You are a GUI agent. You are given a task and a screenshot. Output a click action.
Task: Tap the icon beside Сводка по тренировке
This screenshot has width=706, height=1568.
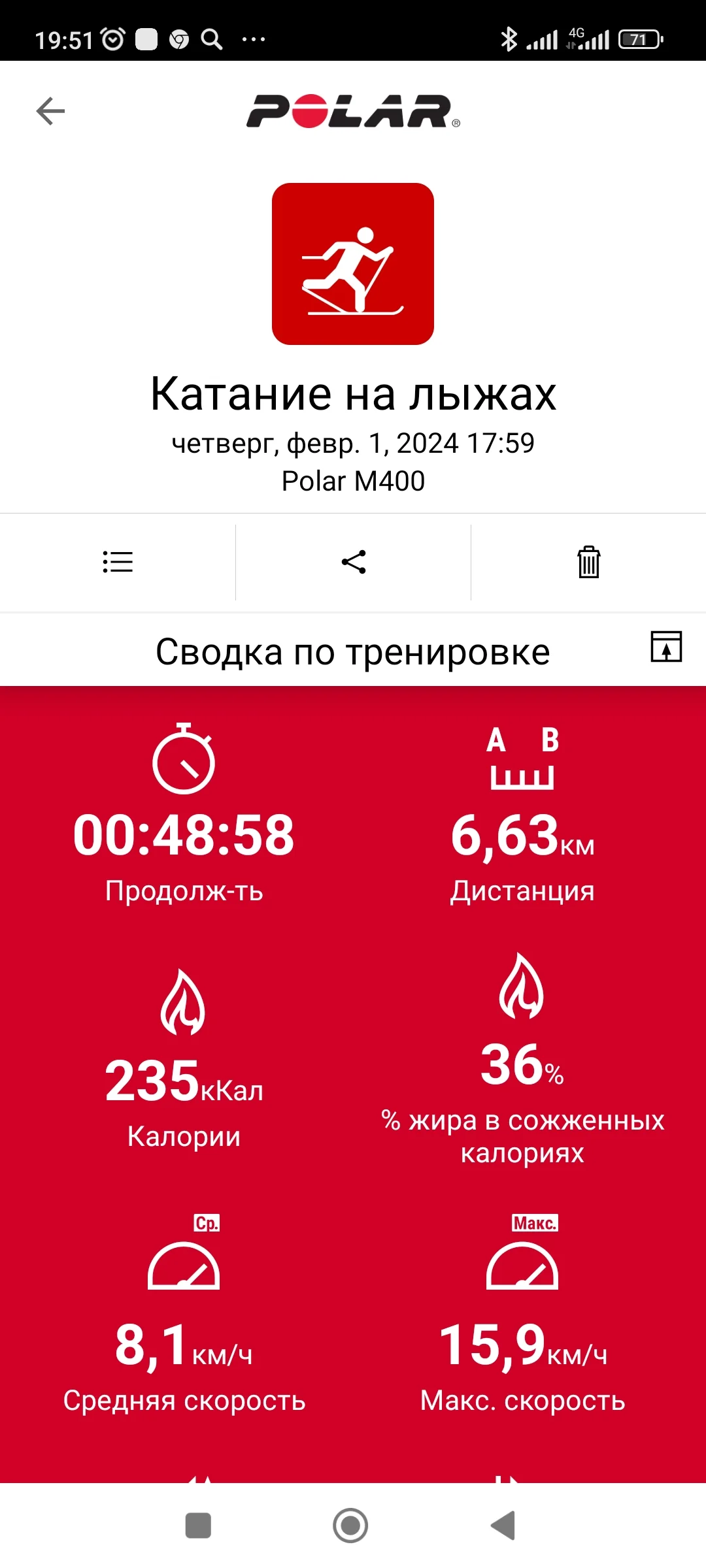(x=666, y=647)
